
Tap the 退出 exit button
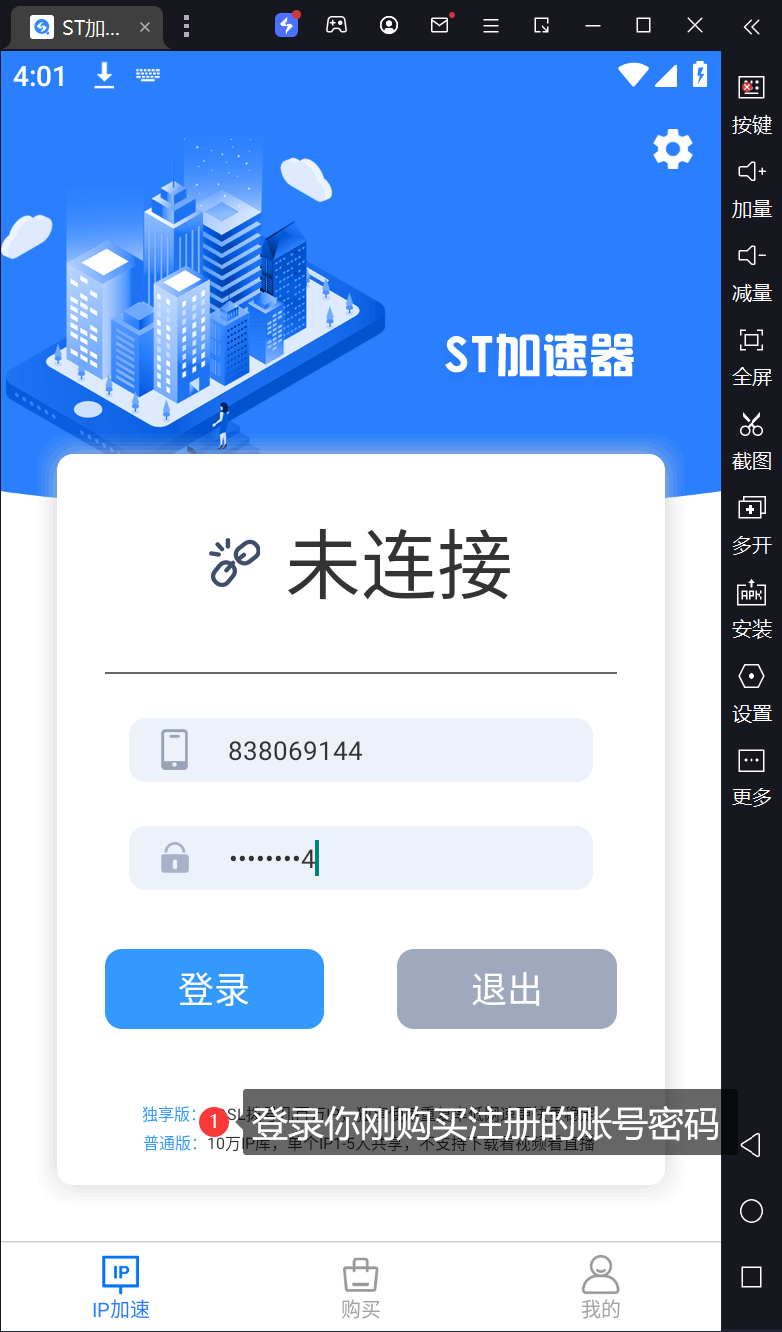[506, 989]
